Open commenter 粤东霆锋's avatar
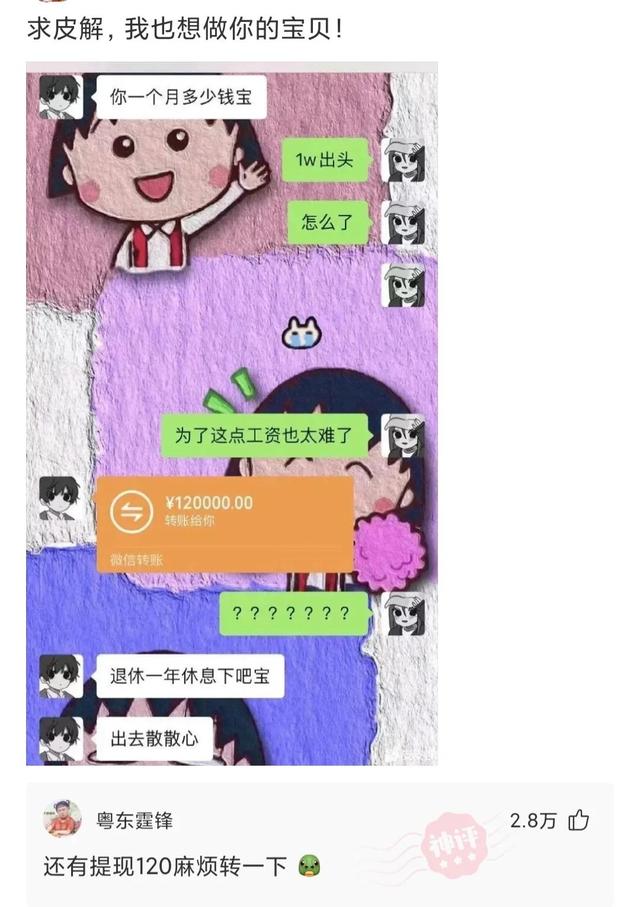Image resolution: width=640 pixels, height=907 pixels. click(x=62, y=820)
